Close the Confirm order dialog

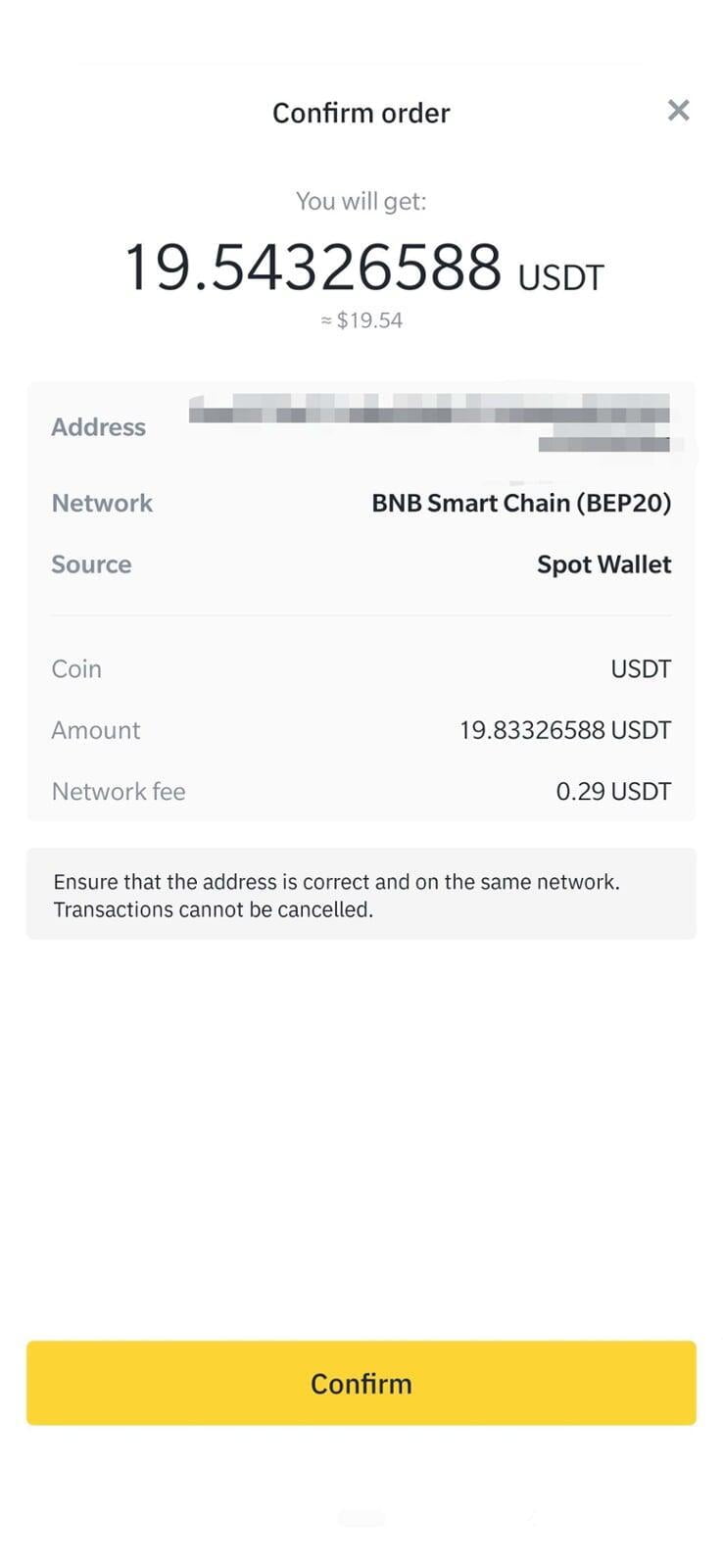(x=678, y=111)
